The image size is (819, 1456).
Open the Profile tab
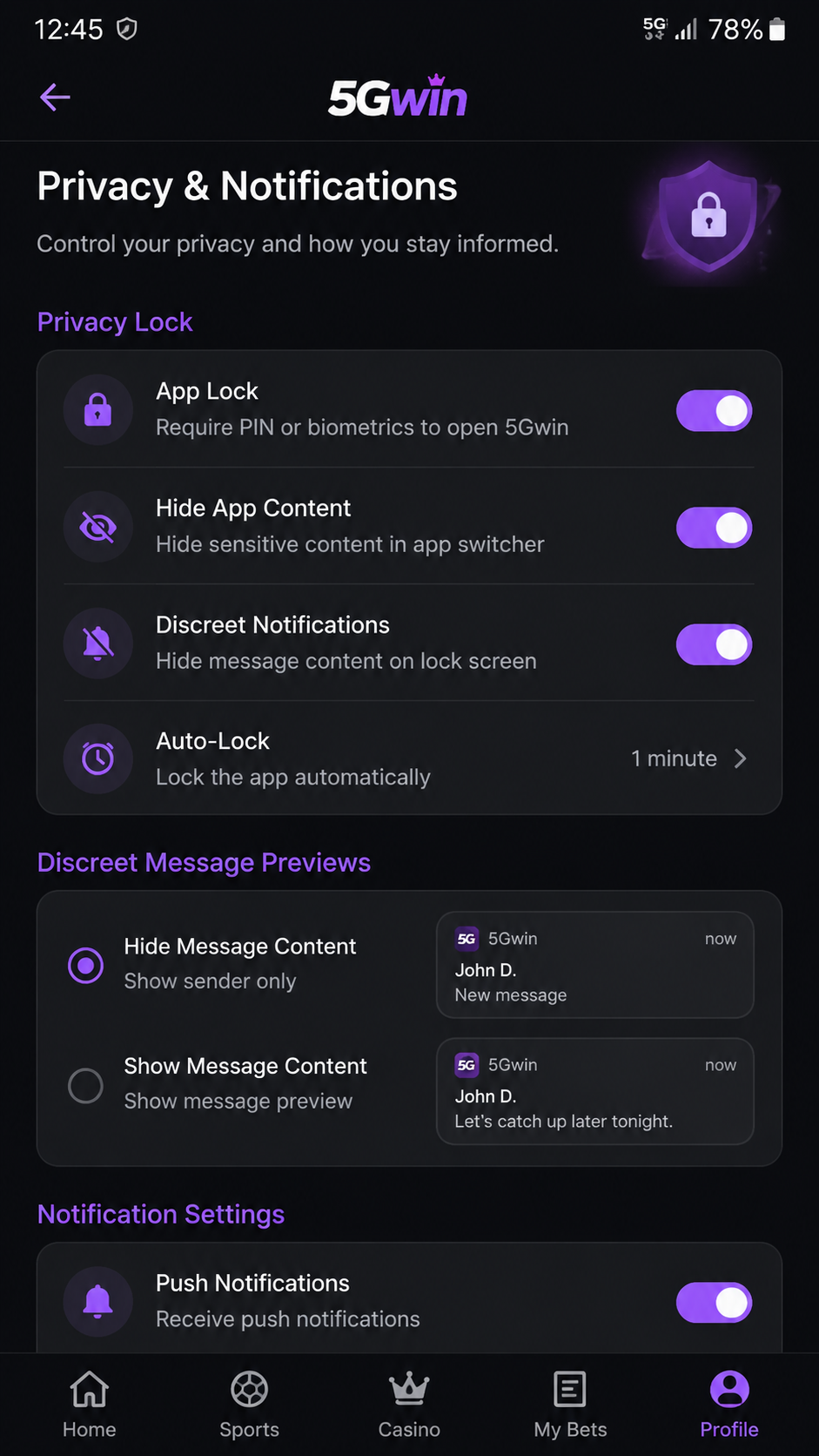729,1404
